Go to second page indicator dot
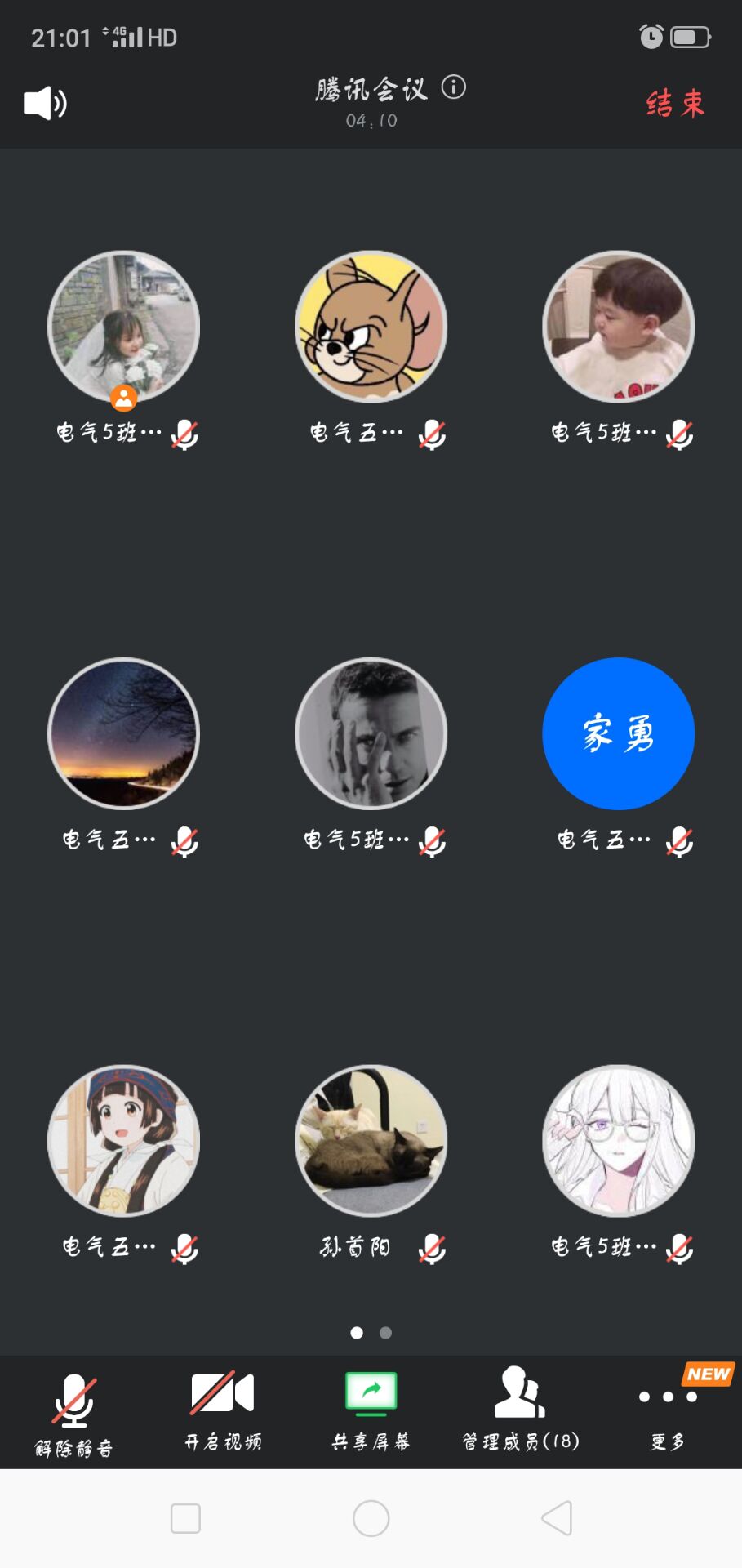Image resolution: width=742 pixels, height=1568 pixels. tap(386, 1333)
